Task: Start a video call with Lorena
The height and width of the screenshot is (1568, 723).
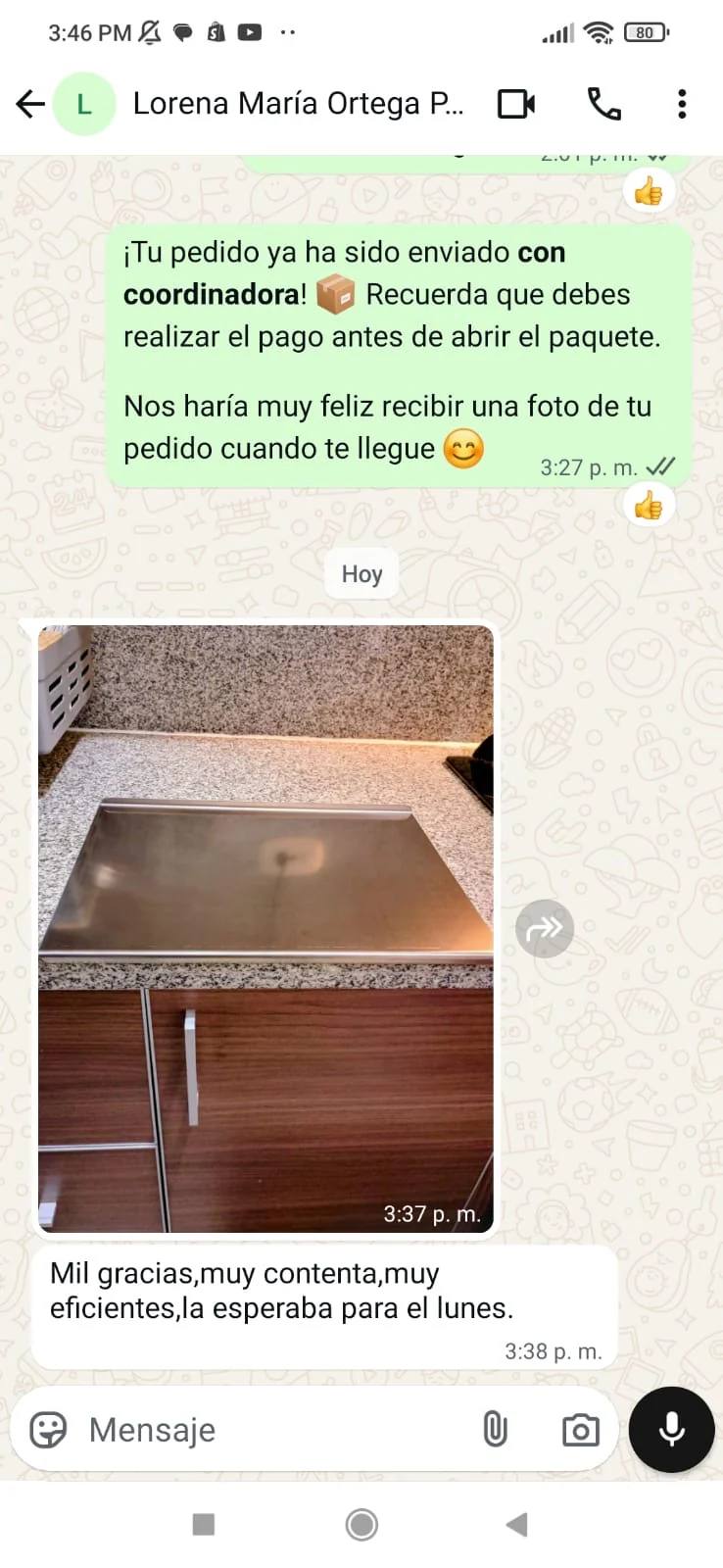Action: pos(516,104)
